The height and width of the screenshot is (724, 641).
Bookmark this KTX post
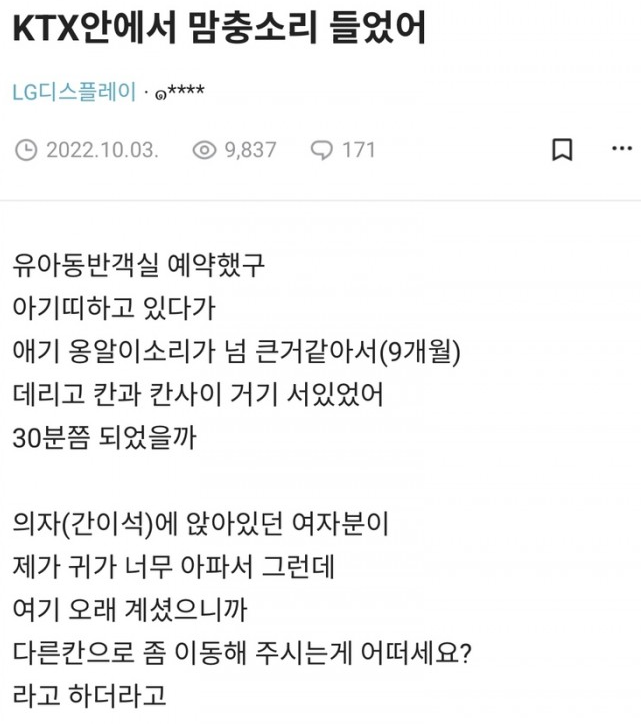coord(562,150)
